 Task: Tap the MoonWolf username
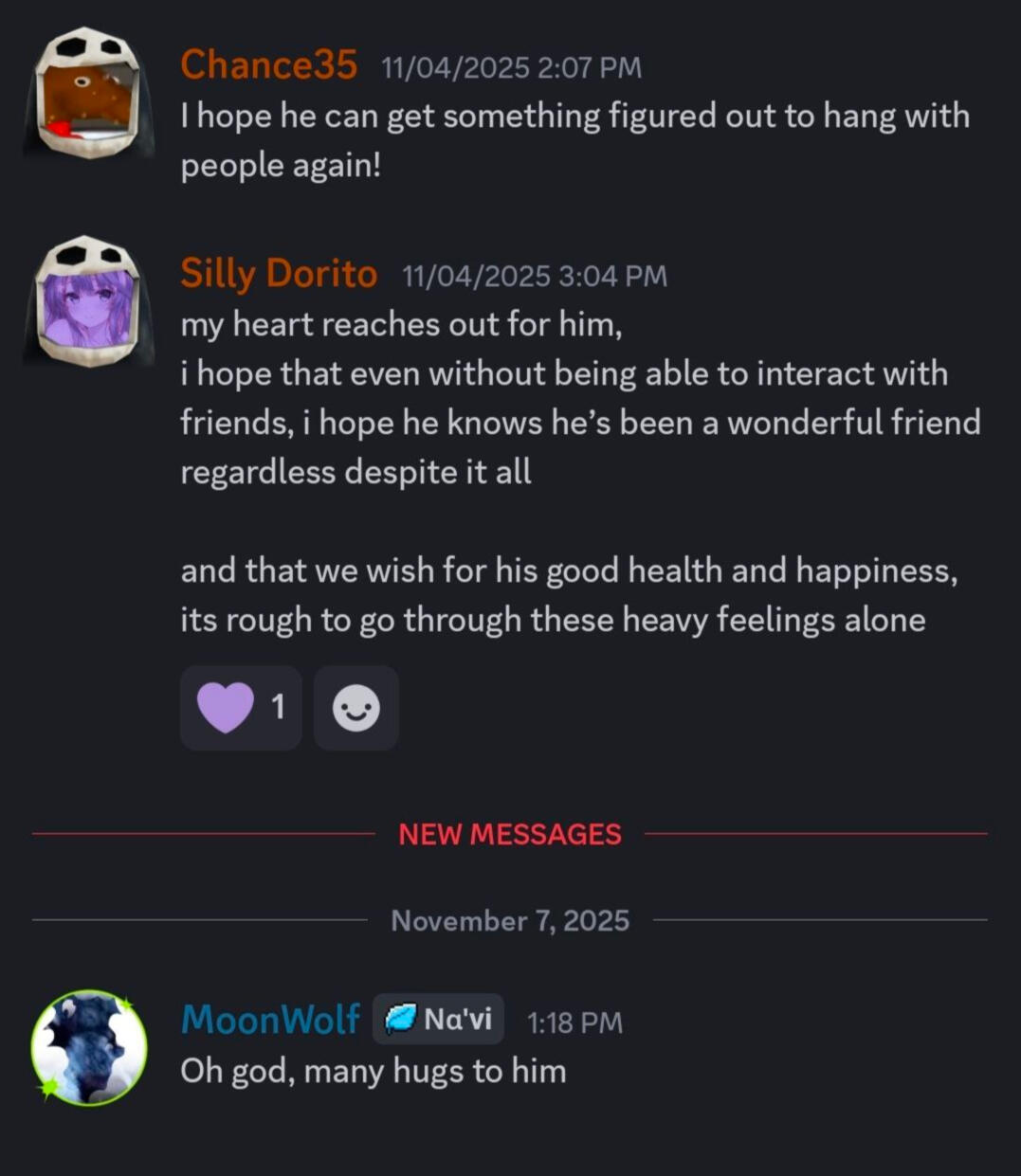pos(270,1020)
